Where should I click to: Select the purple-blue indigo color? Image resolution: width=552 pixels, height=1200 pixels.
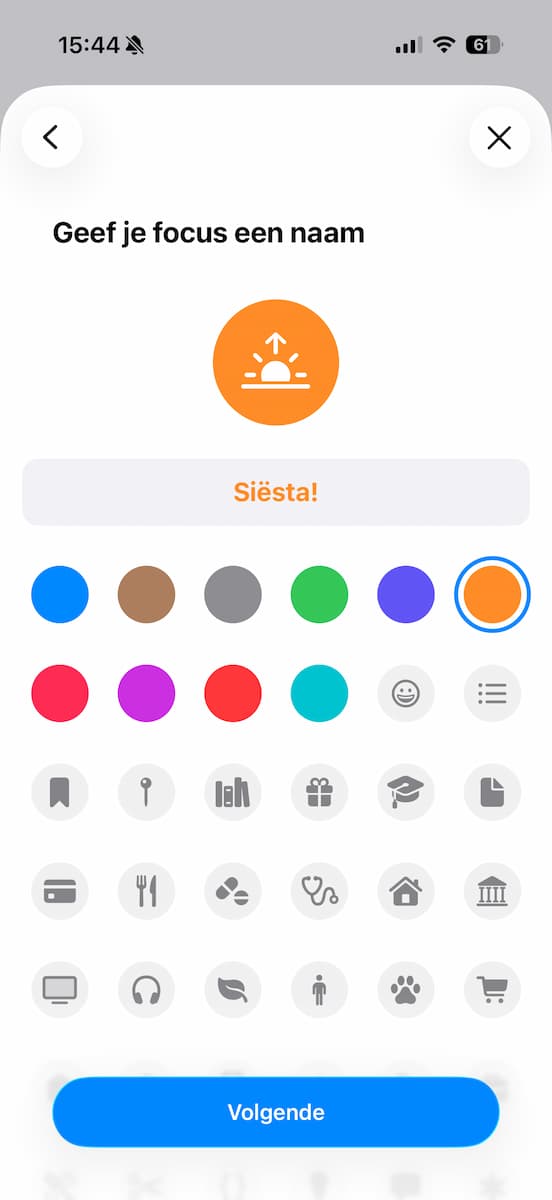coord(406,595)
